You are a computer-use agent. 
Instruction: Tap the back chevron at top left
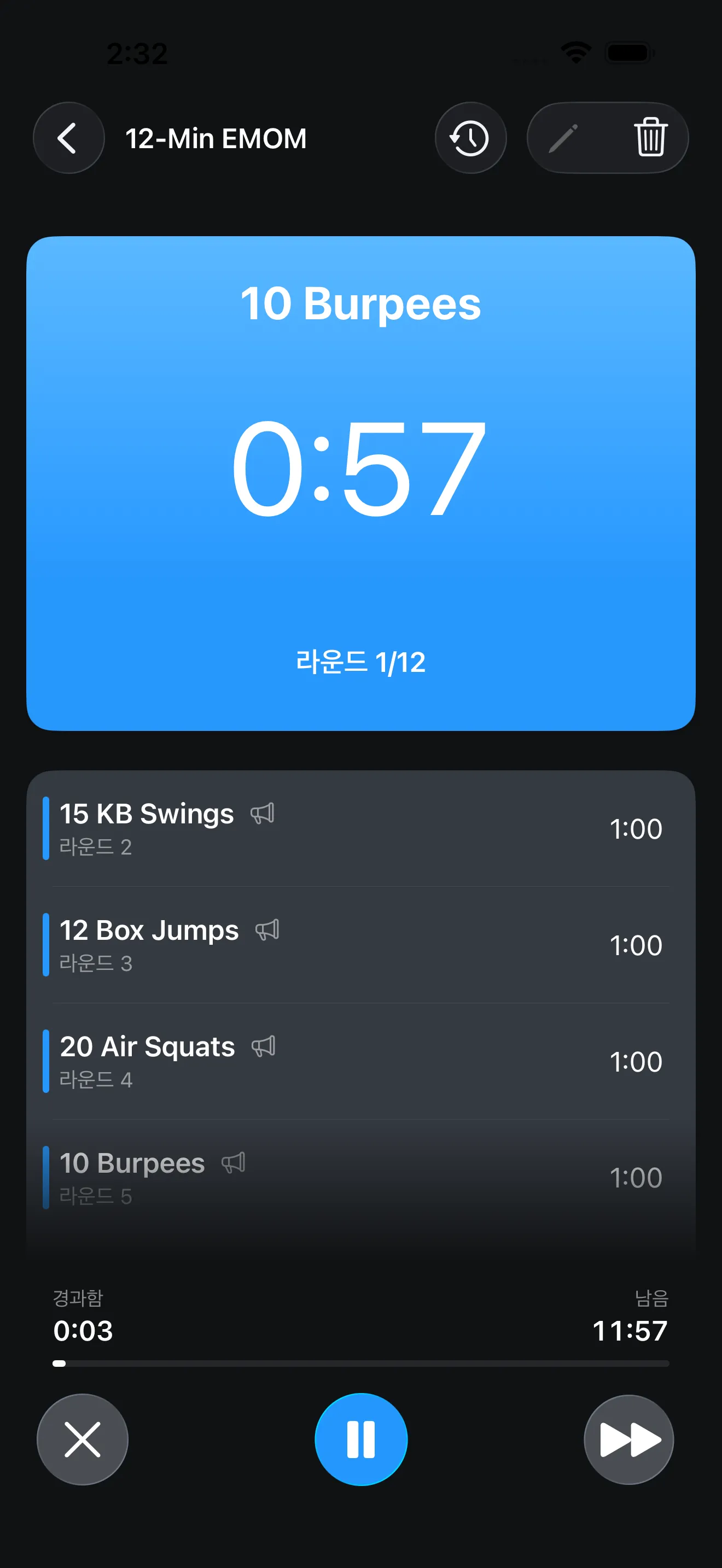click(68, 138)
